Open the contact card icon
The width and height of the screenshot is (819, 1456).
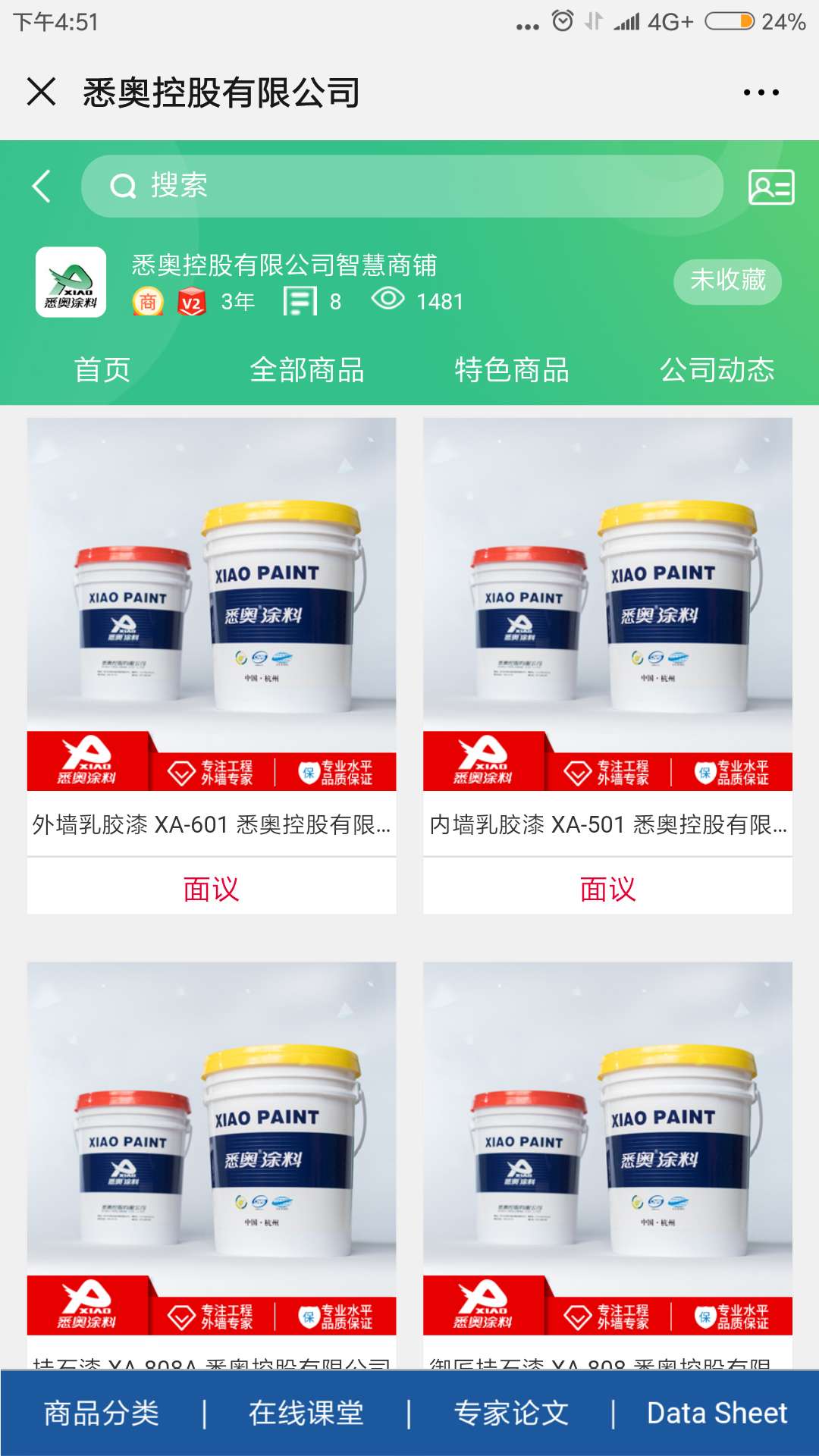click(x=771, y=187)
